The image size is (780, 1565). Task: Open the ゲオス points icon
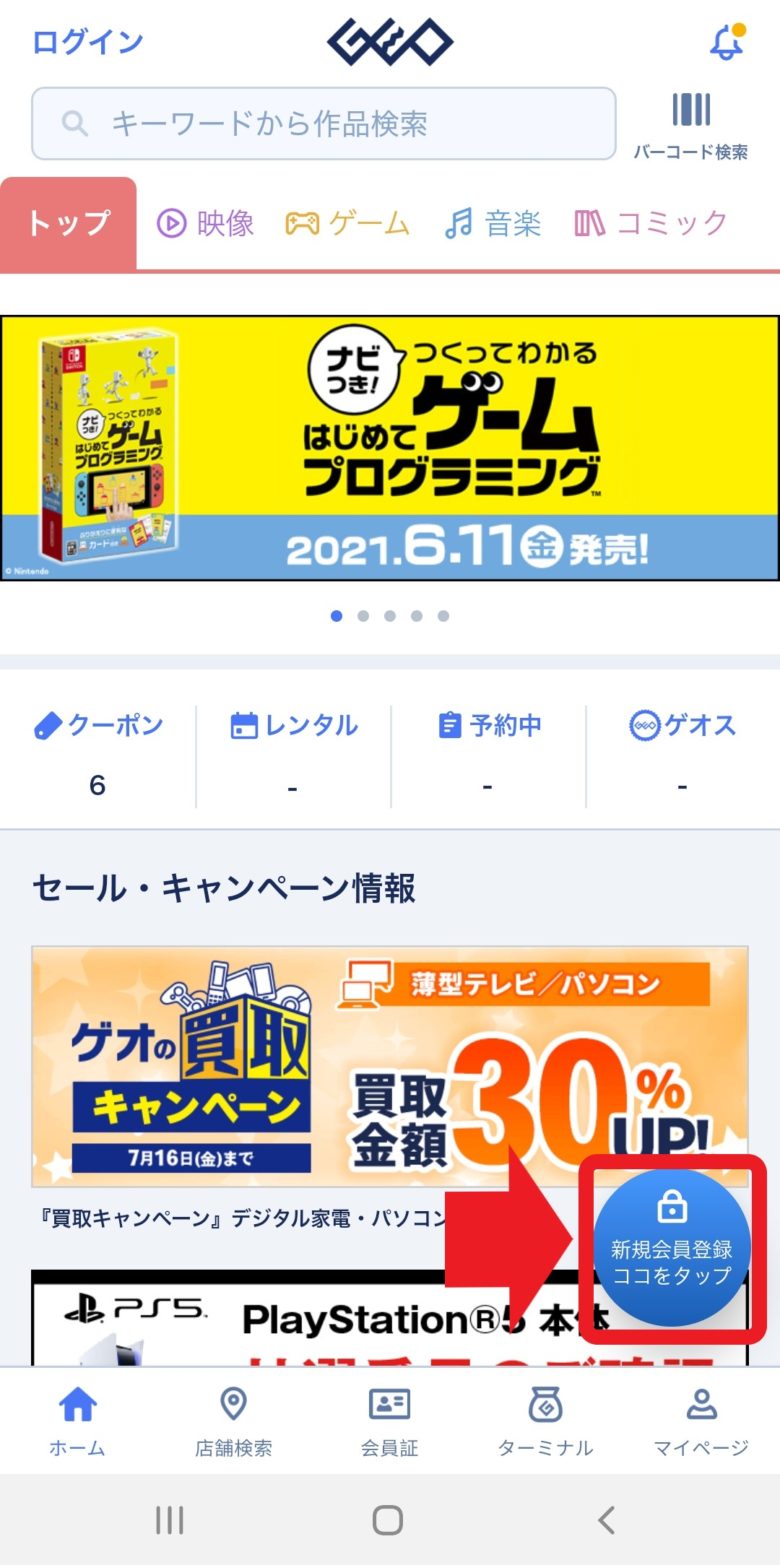tap(682, 726)
